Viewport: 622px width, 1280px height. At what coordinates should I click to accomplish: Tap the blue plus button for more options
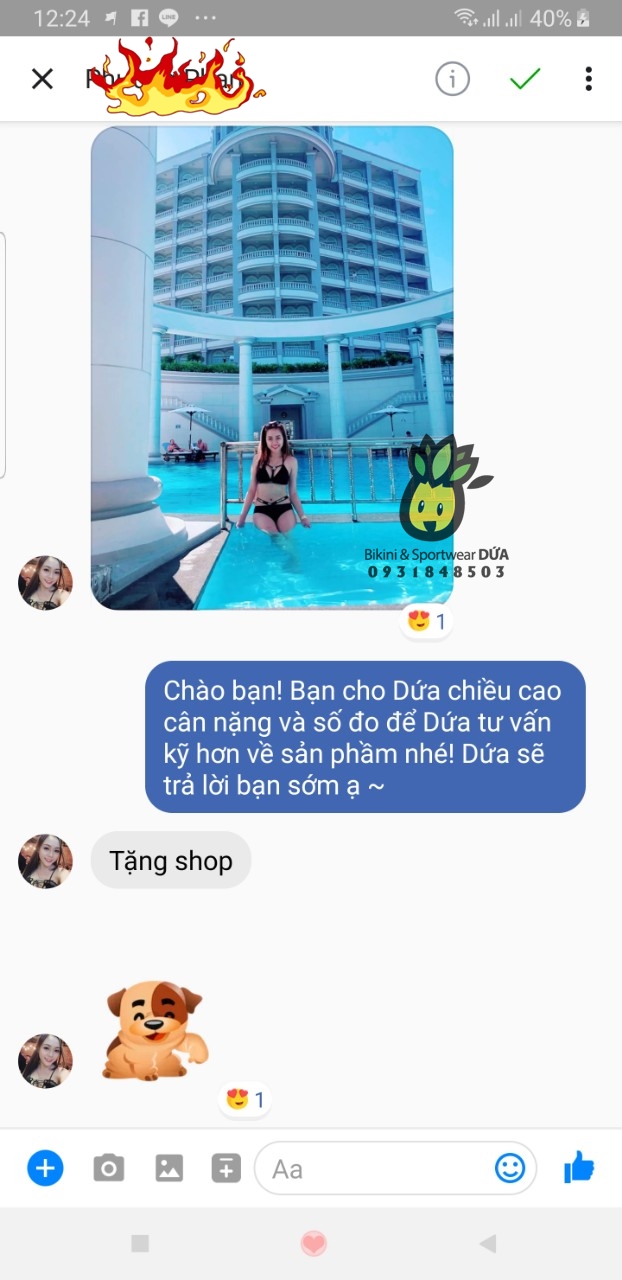tap(45, 1167)
